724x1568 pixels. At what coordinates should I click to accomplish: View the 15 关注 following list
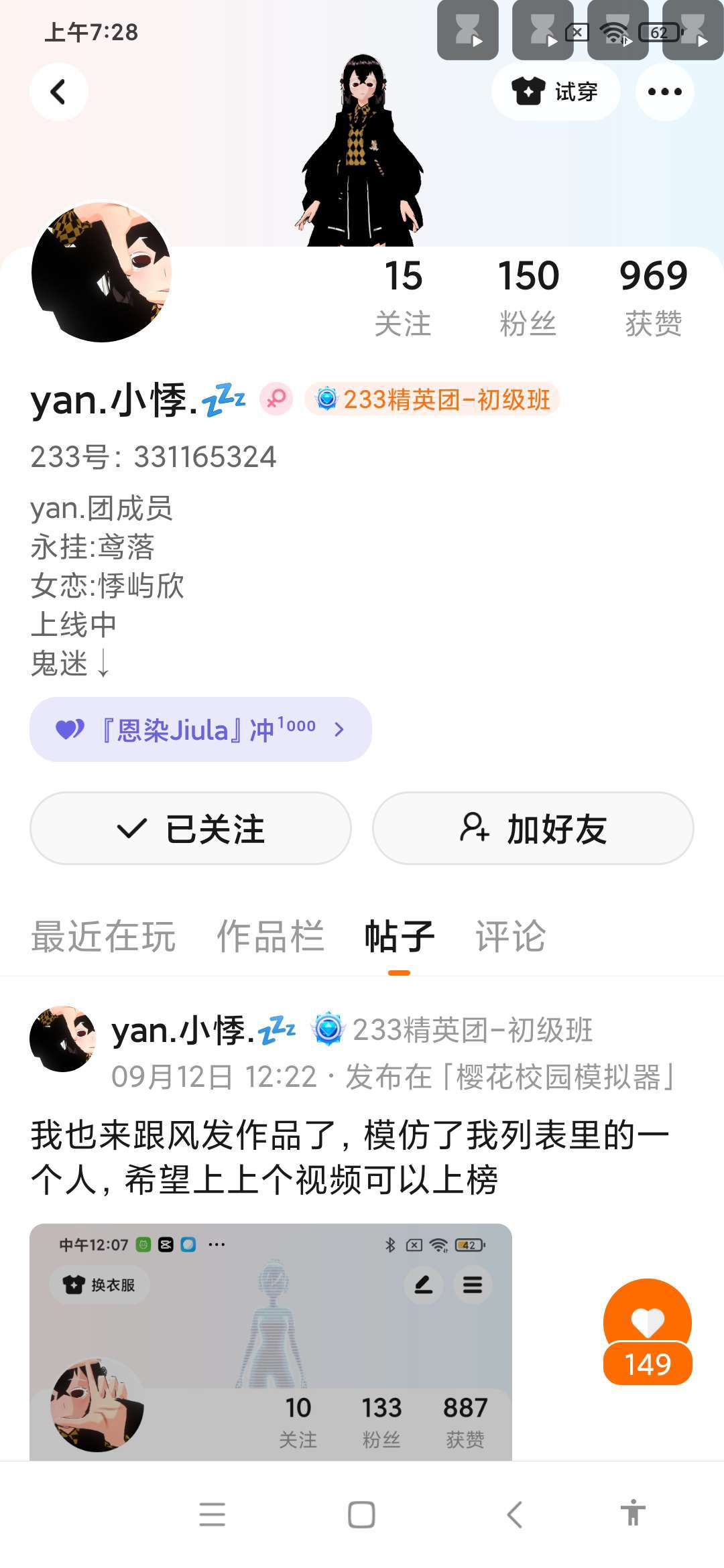[403, 297]
